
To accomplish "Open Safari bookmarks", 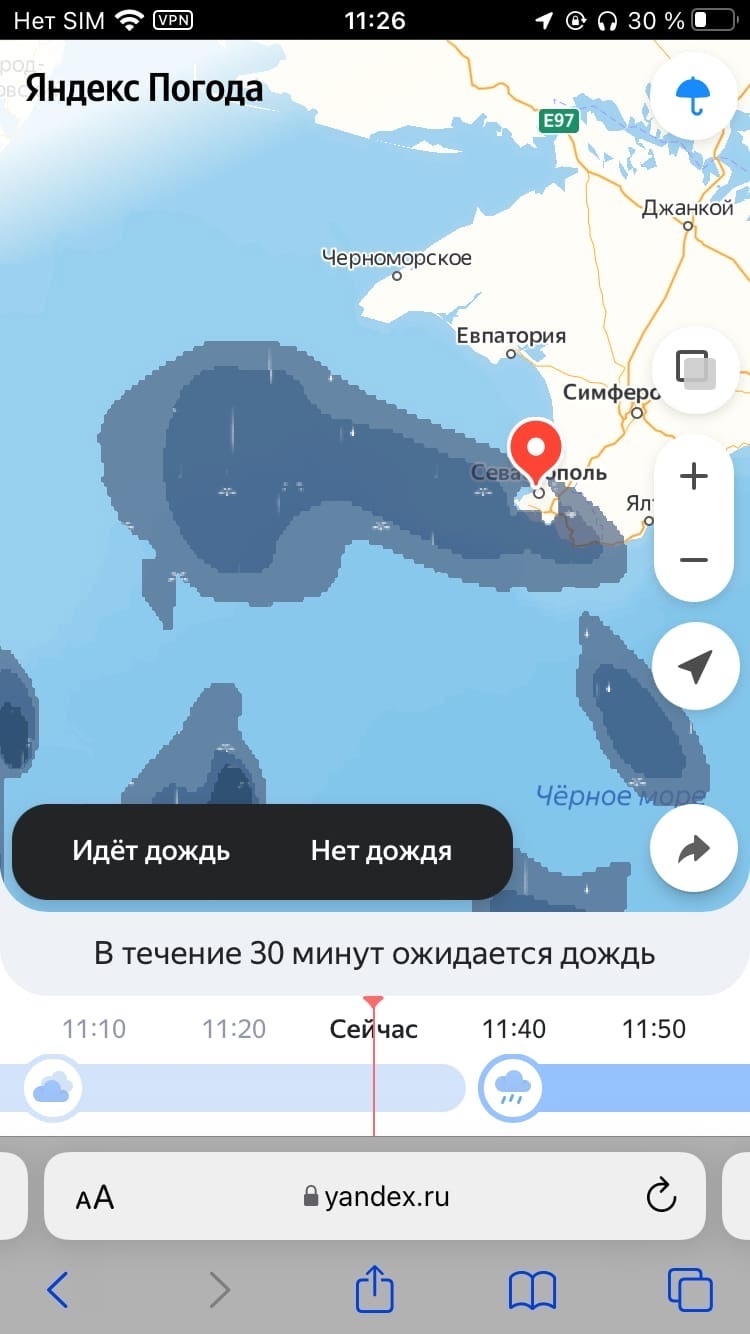I will (x=532, y=1291).
